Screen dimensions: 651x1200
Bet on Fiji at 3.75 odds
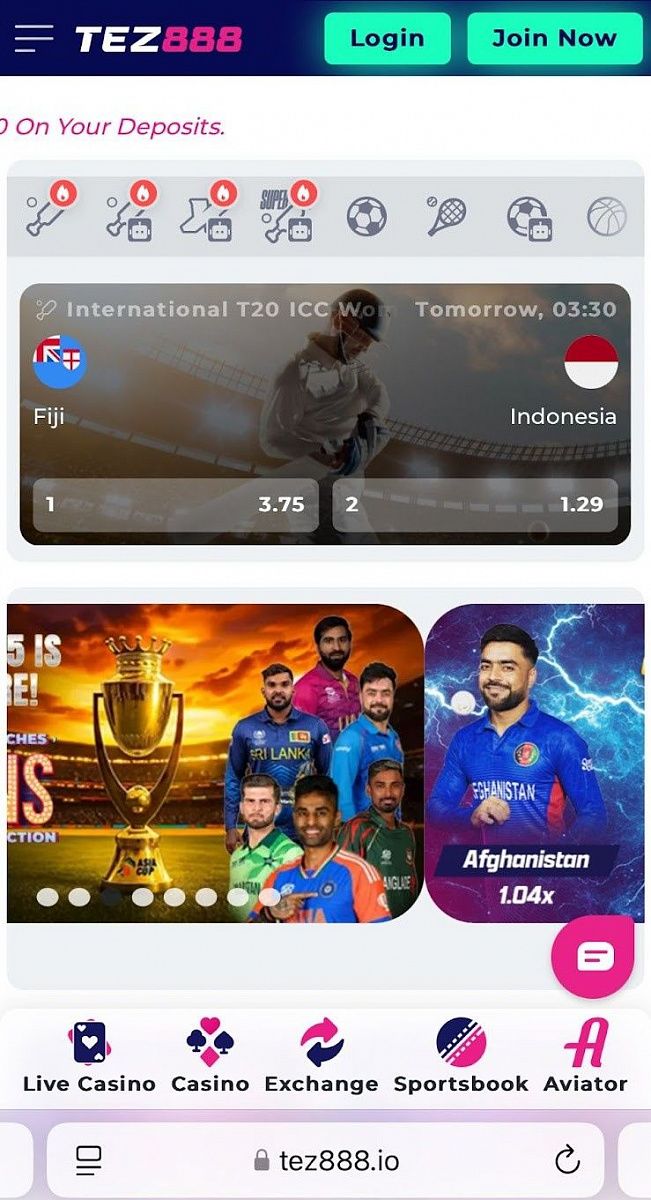point(176,504)
